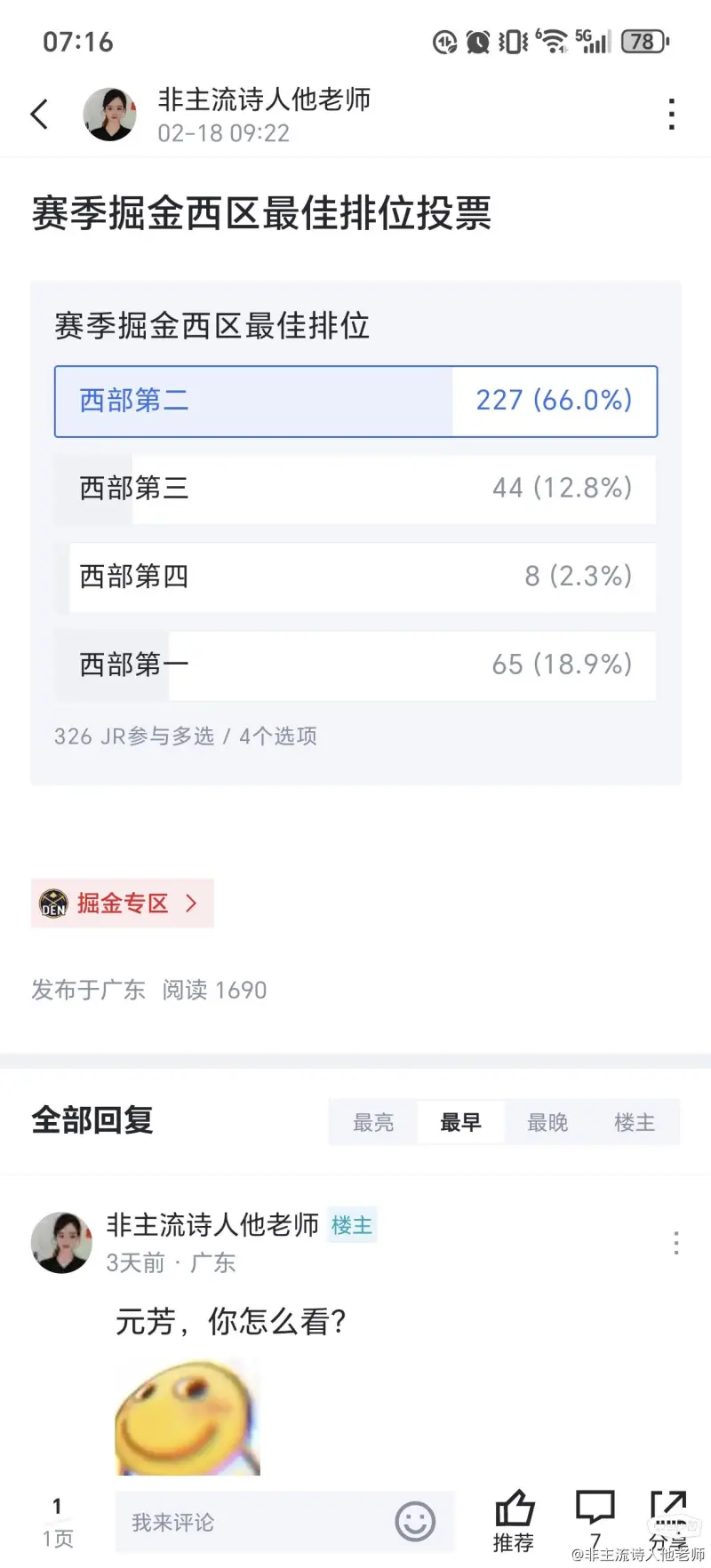This screenshot has height=1568, width=711.
Task: Sort replies by 最晚
Action: pyautogui.click(x=547, y=1122)
